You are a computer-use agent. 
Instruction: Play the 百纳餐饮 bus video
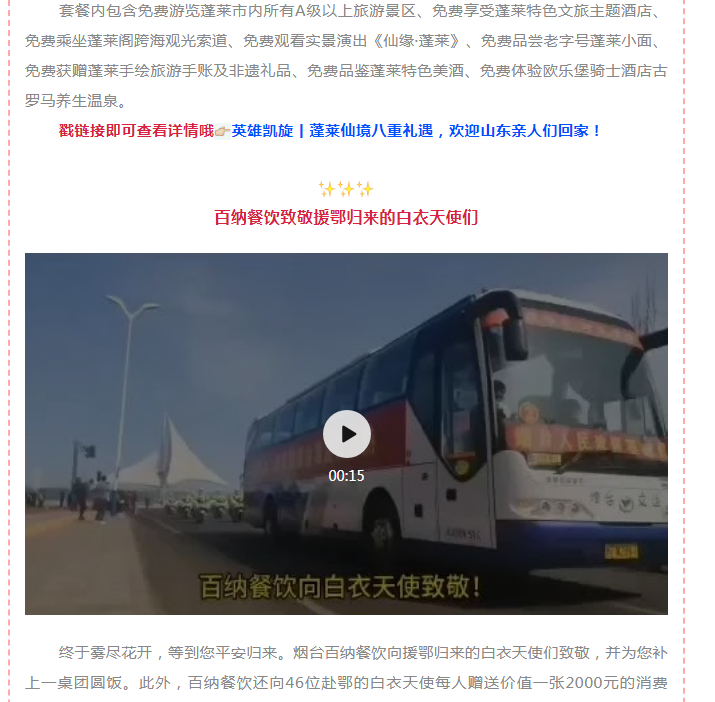point(346,434)
